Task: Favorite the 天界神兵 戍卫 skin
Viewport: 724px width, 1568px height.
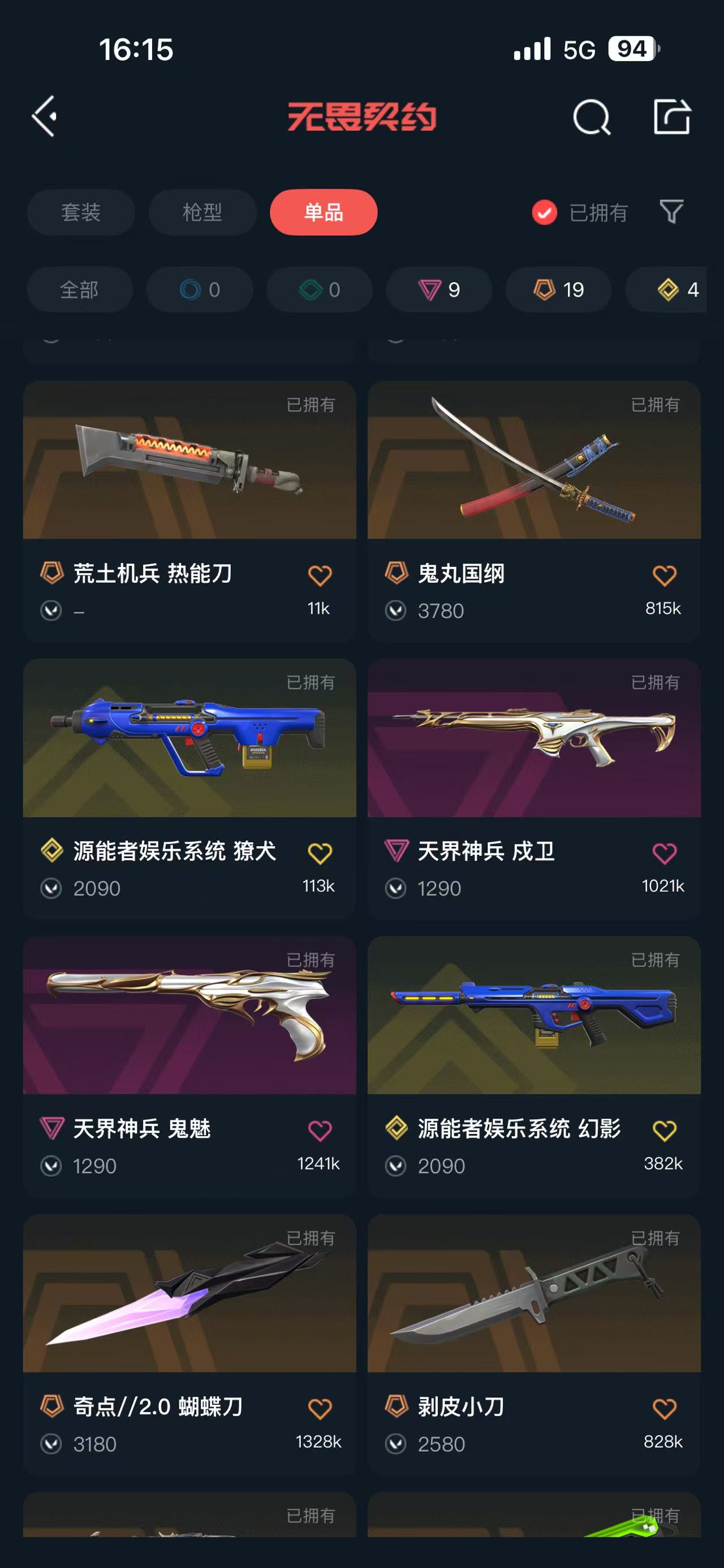Action: click(x=663, y=854)
